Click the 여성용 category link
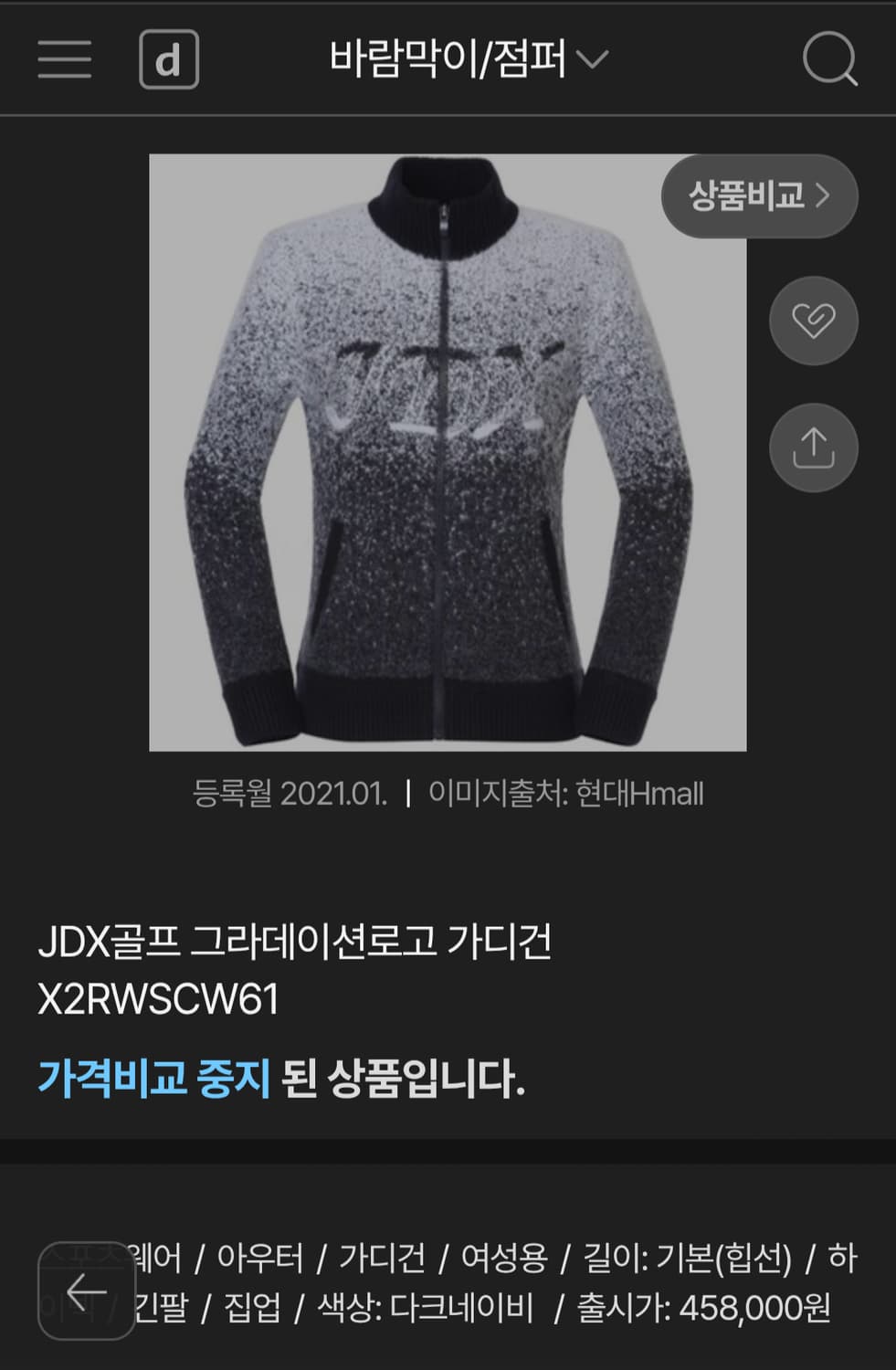Image resolution: width=896 pixels, height=1370 pixels. pos(507,1257)
